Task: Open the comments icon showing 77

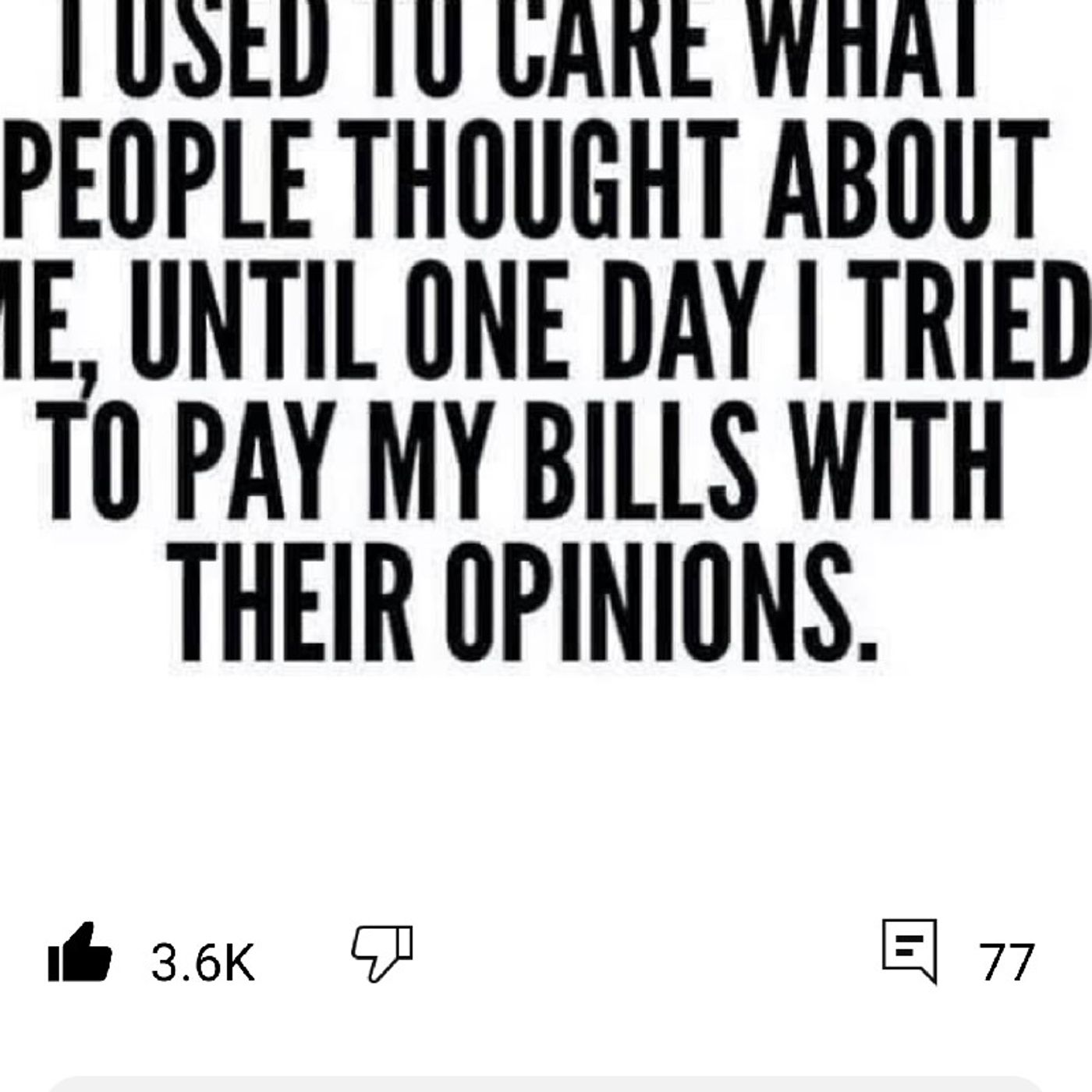Action: coord(909,951)
